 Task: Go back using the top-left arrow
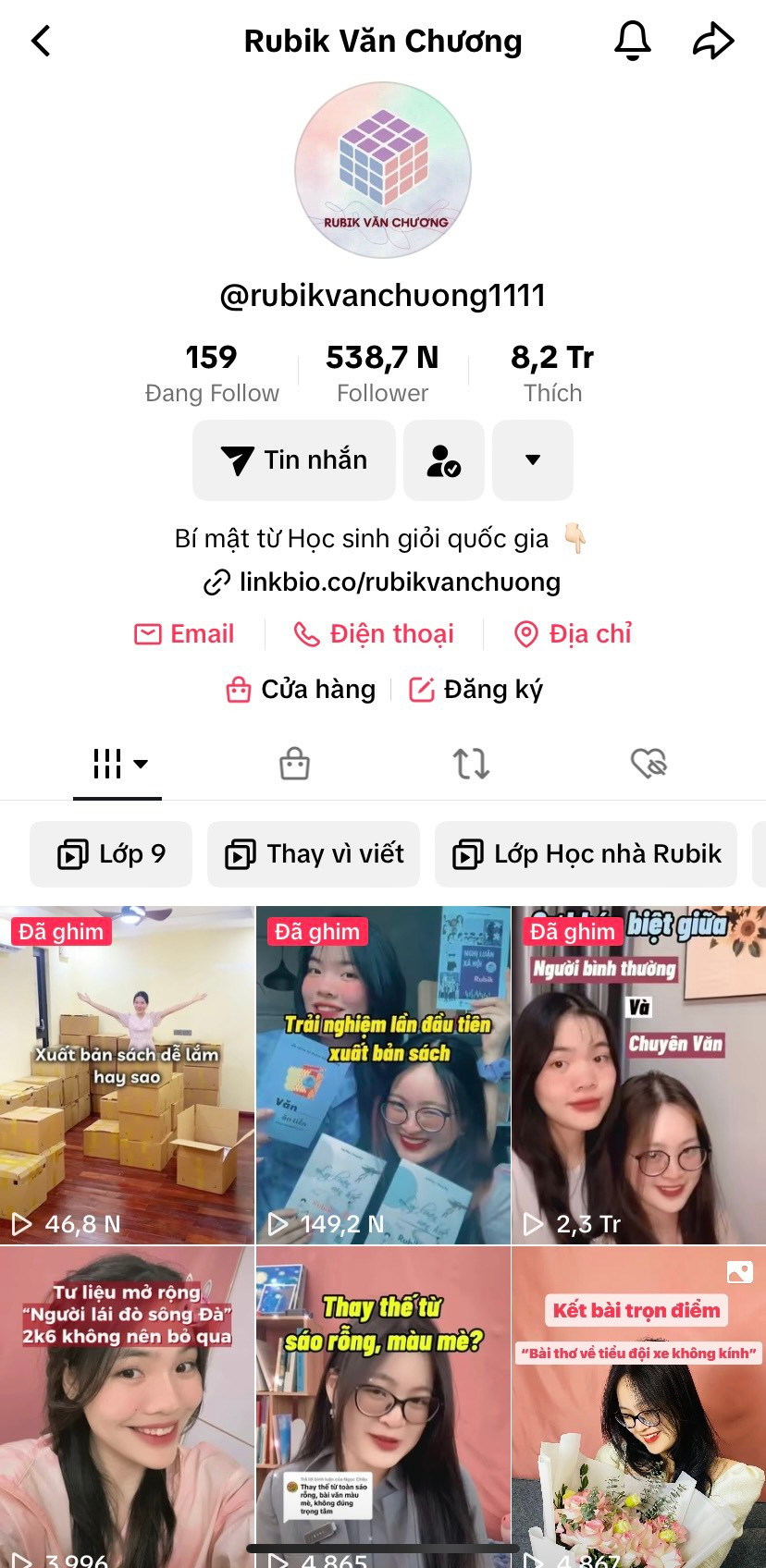(41, 41)
